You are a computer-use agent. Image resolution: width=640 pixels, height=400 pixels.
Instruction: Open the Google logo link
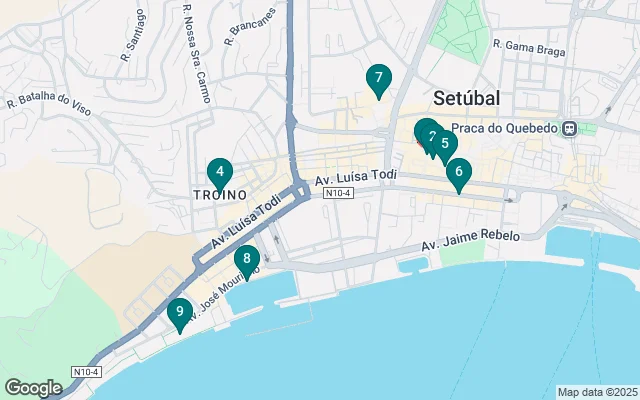click(33, 387)
